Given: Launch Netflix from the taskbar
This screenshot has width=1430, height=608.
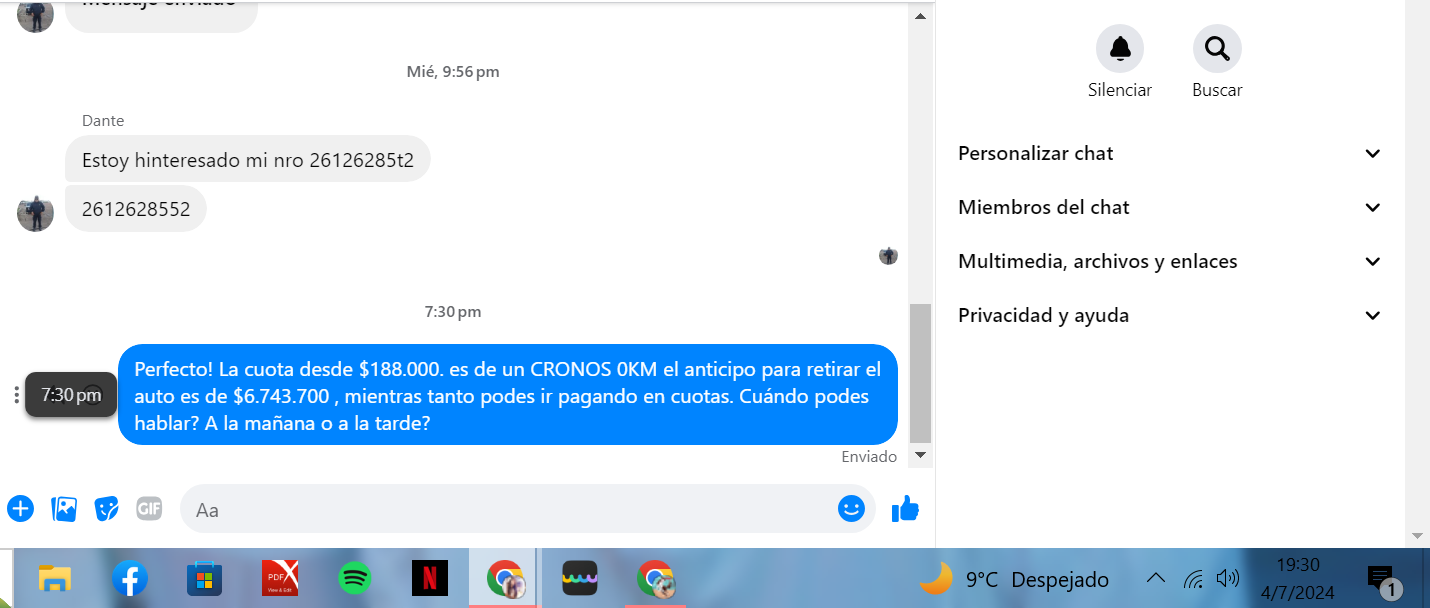Looking at the screenshot, I should 430,578.
